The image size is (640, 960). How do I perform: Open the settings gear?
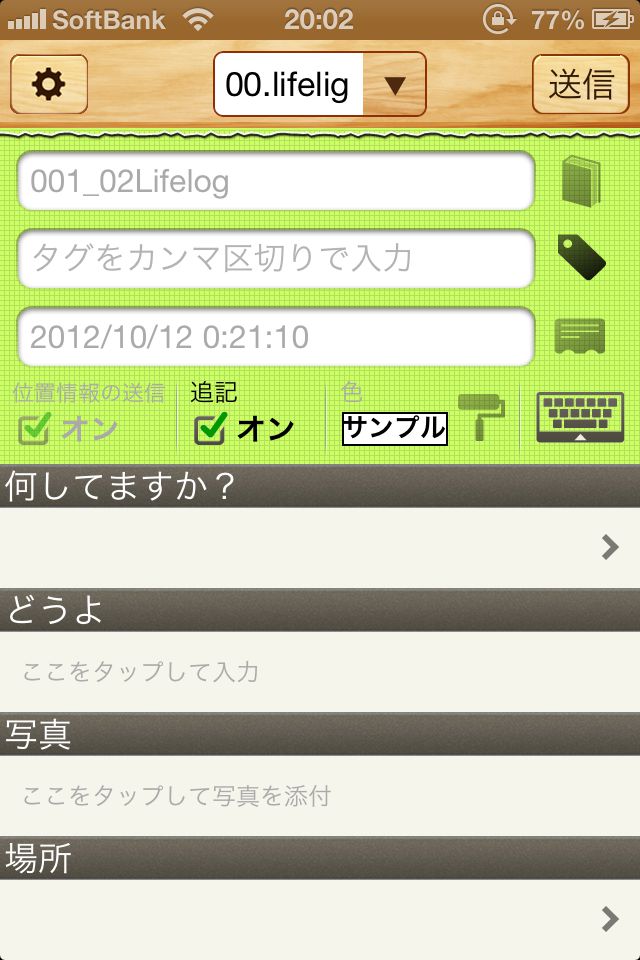pos(49,84)
